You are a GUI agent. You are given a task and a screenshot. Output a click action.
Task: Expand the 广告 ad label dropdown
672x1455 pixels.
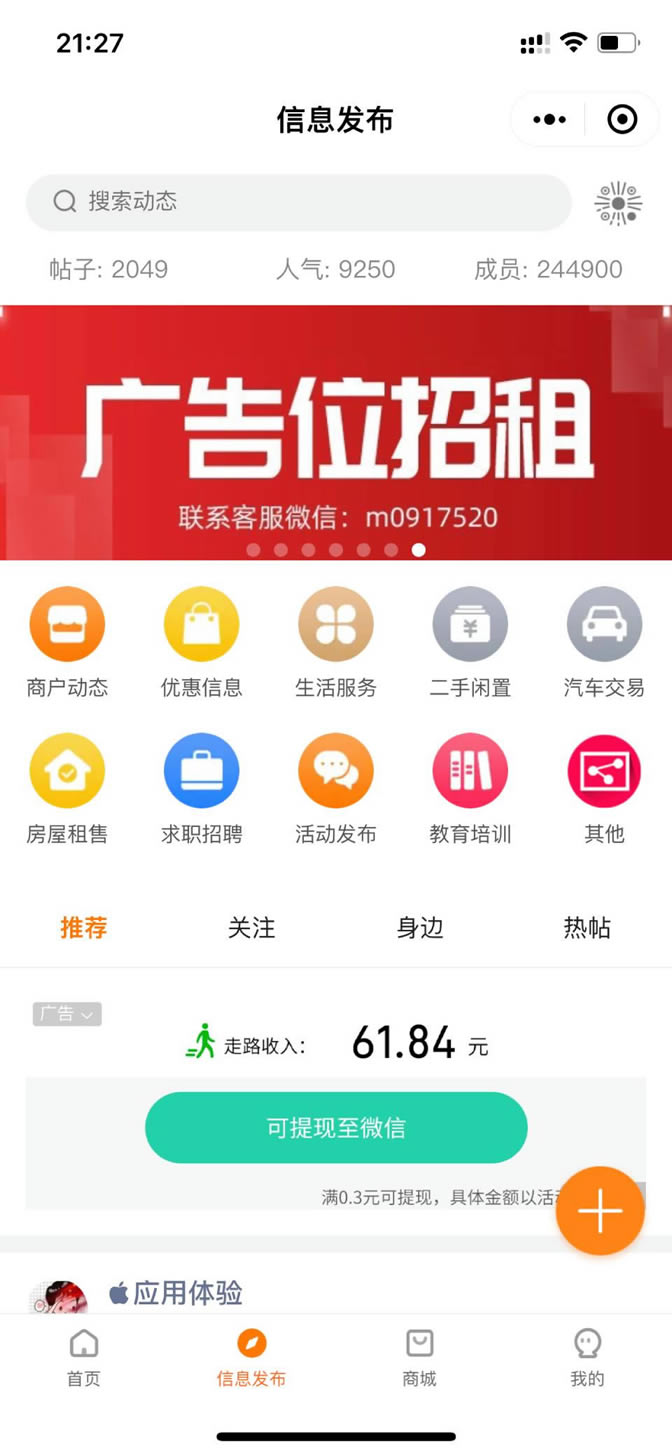[67, 1014]
